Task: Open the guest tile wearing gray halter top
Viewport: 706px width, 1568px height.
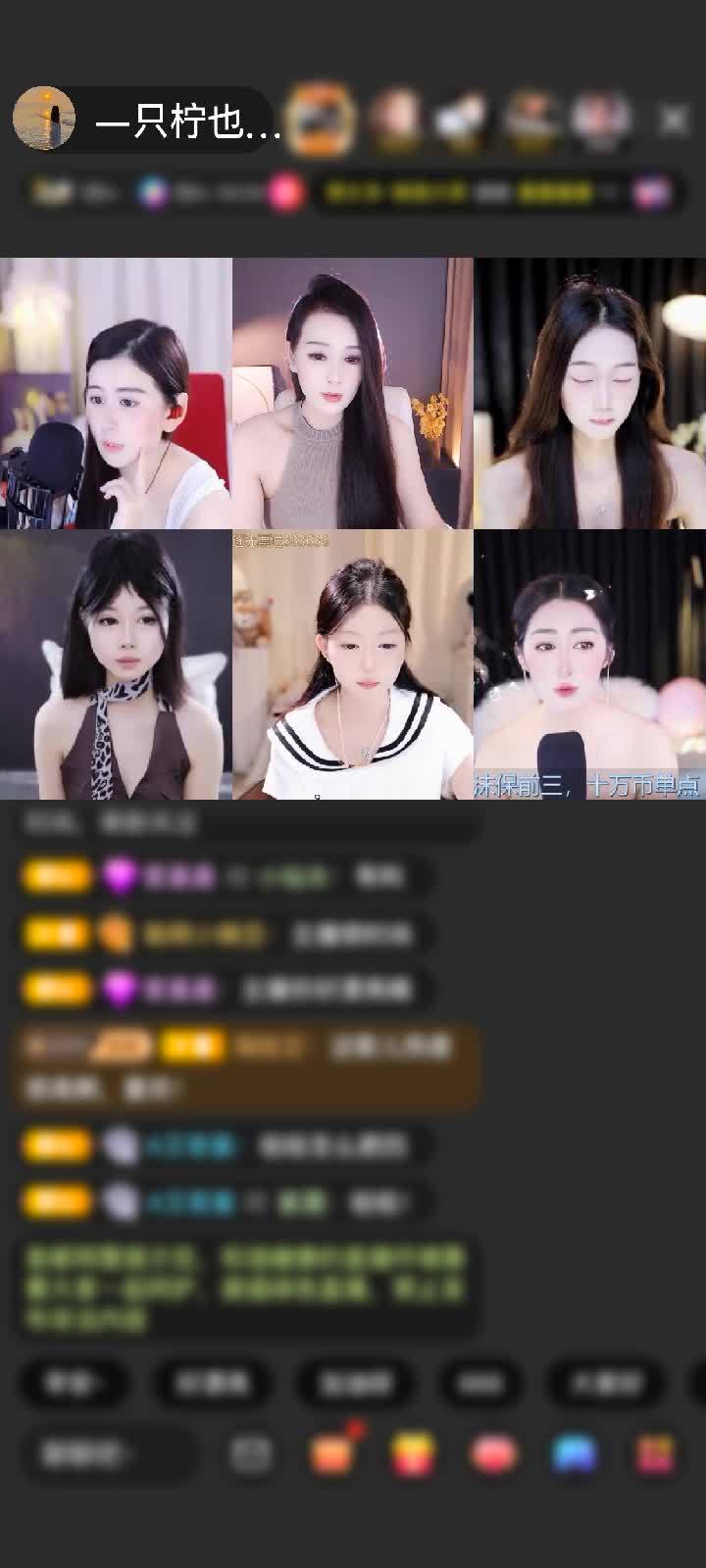Action: coord(353,393)
